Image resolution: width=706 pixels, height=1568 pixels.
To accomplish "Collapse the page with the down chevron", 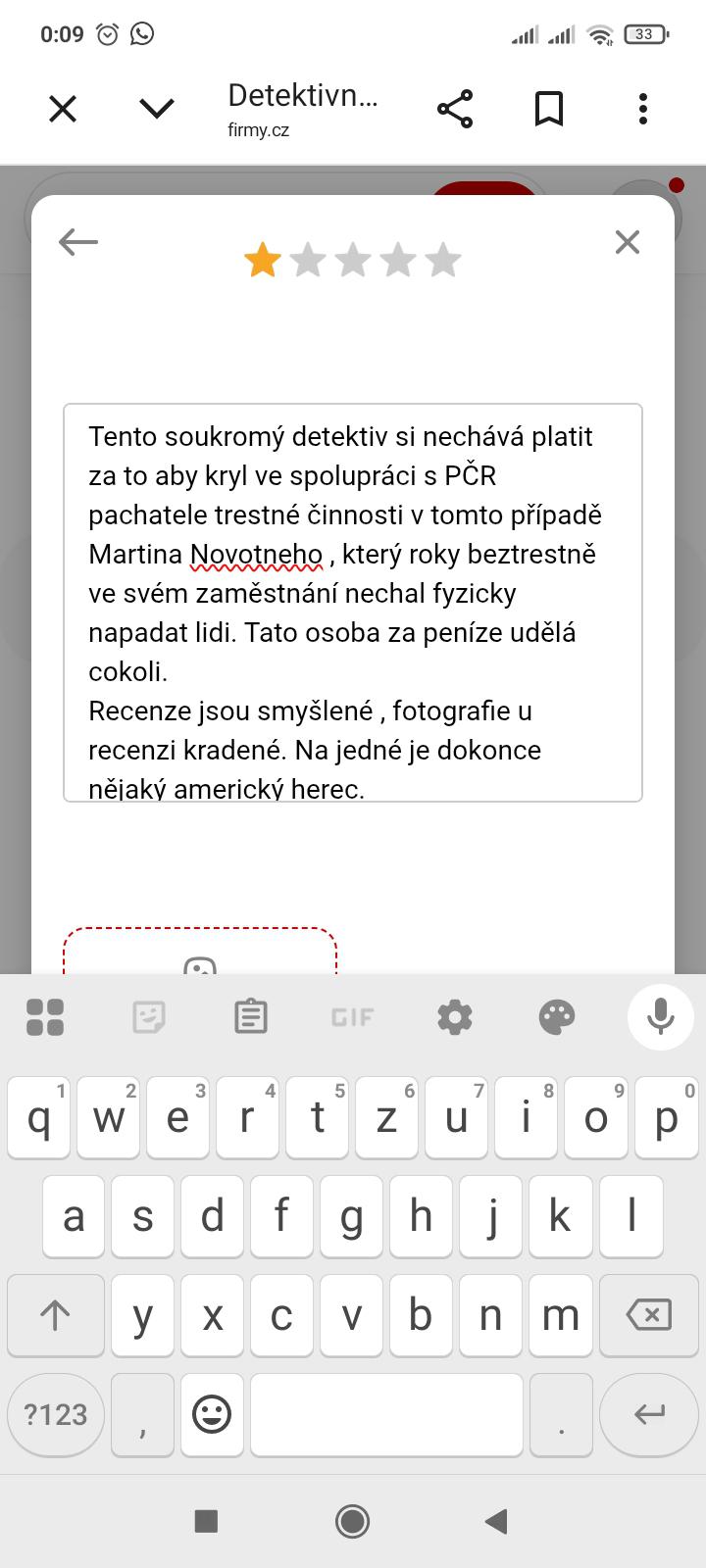I will click(x=156, y=108).
